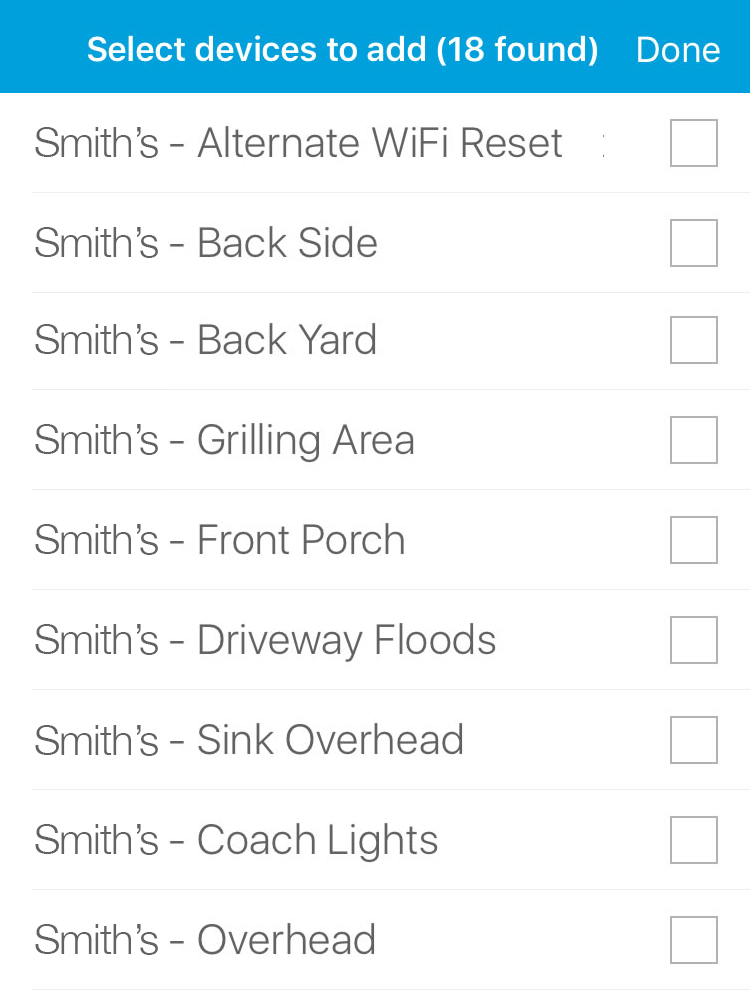Check the Smith's - Front Porch checkbox
750x994 pixels.
(694, 540)
